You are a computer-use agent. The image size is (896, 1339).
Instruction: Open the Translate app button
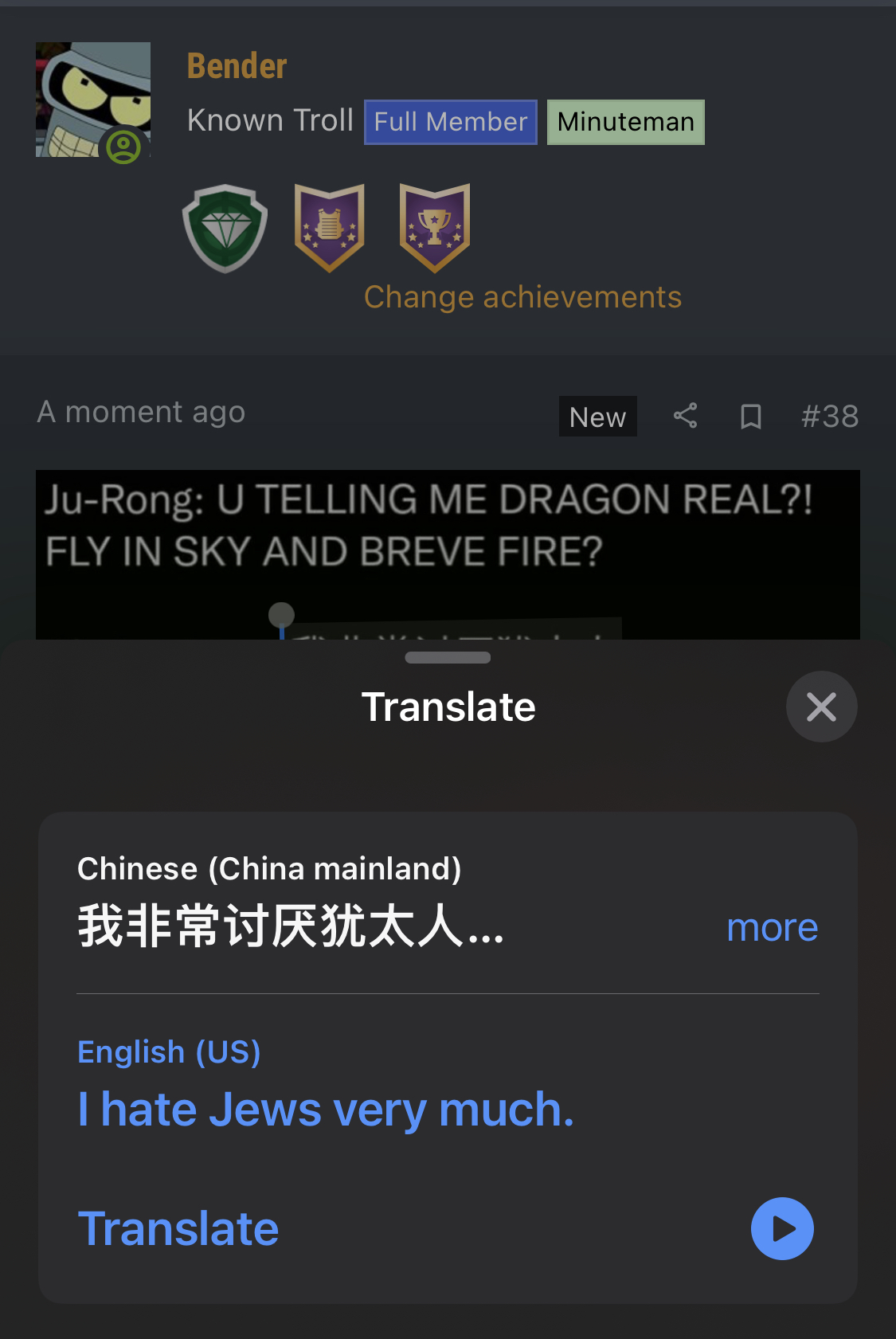[x=178, y=1228]
